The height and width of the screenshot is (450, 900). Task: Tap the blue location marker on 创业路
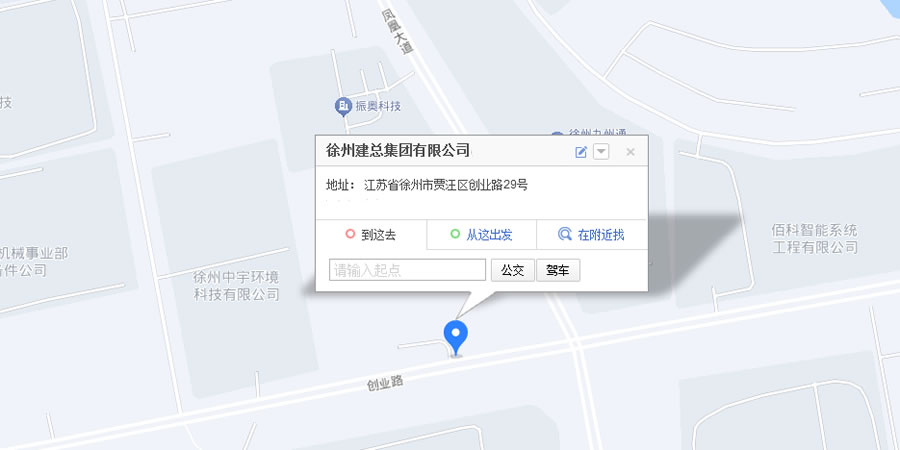pyautogui.click(x=456, y=335)
